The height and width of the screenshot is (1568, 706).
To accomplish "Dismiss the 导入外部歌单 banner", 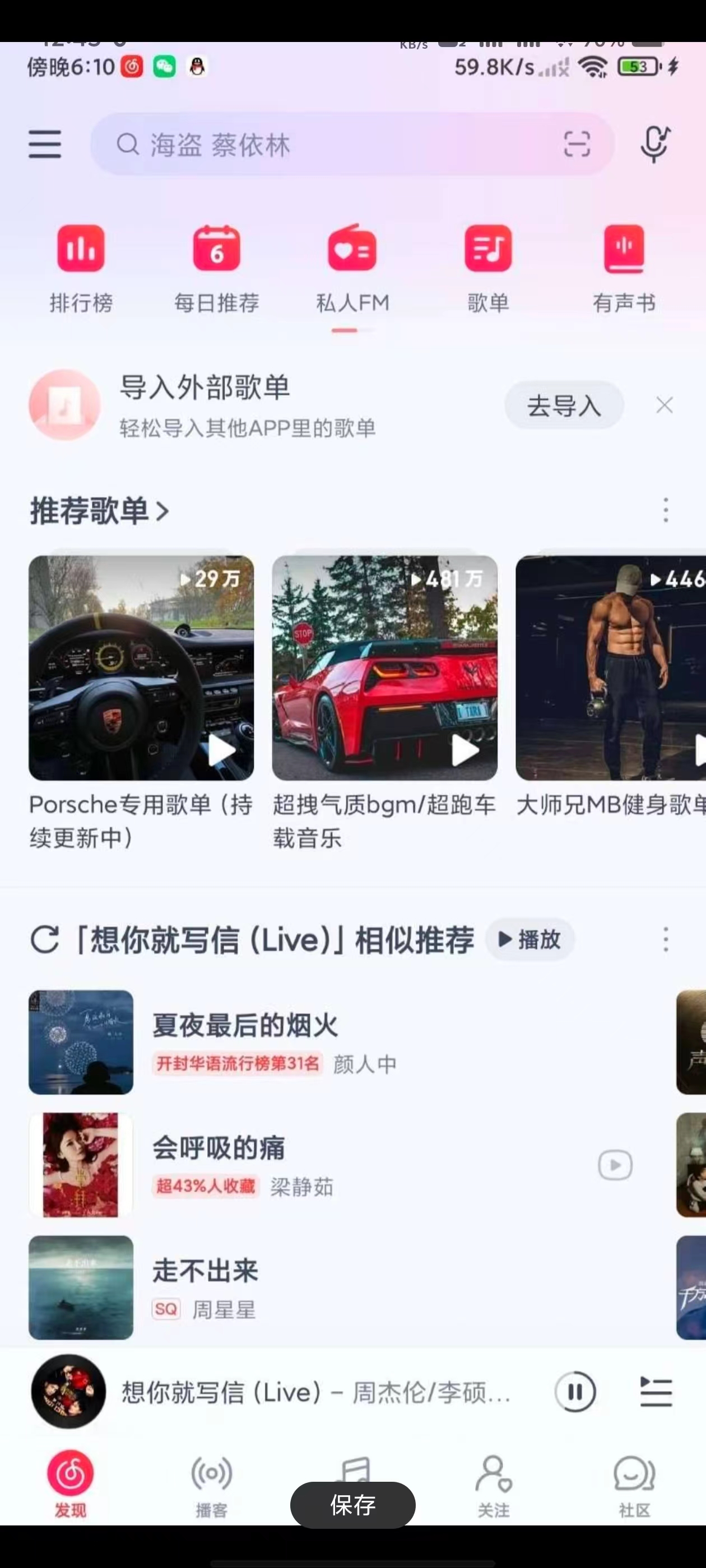I will point(664,405).
